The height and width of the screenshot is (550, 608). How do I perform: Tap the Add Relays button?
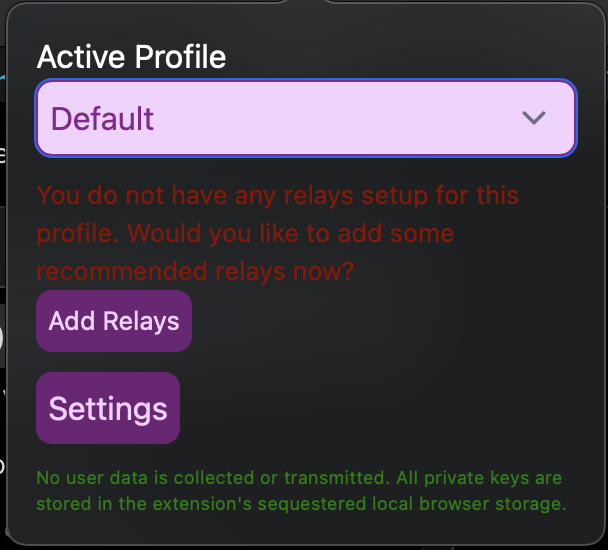[x=114, y=321]
